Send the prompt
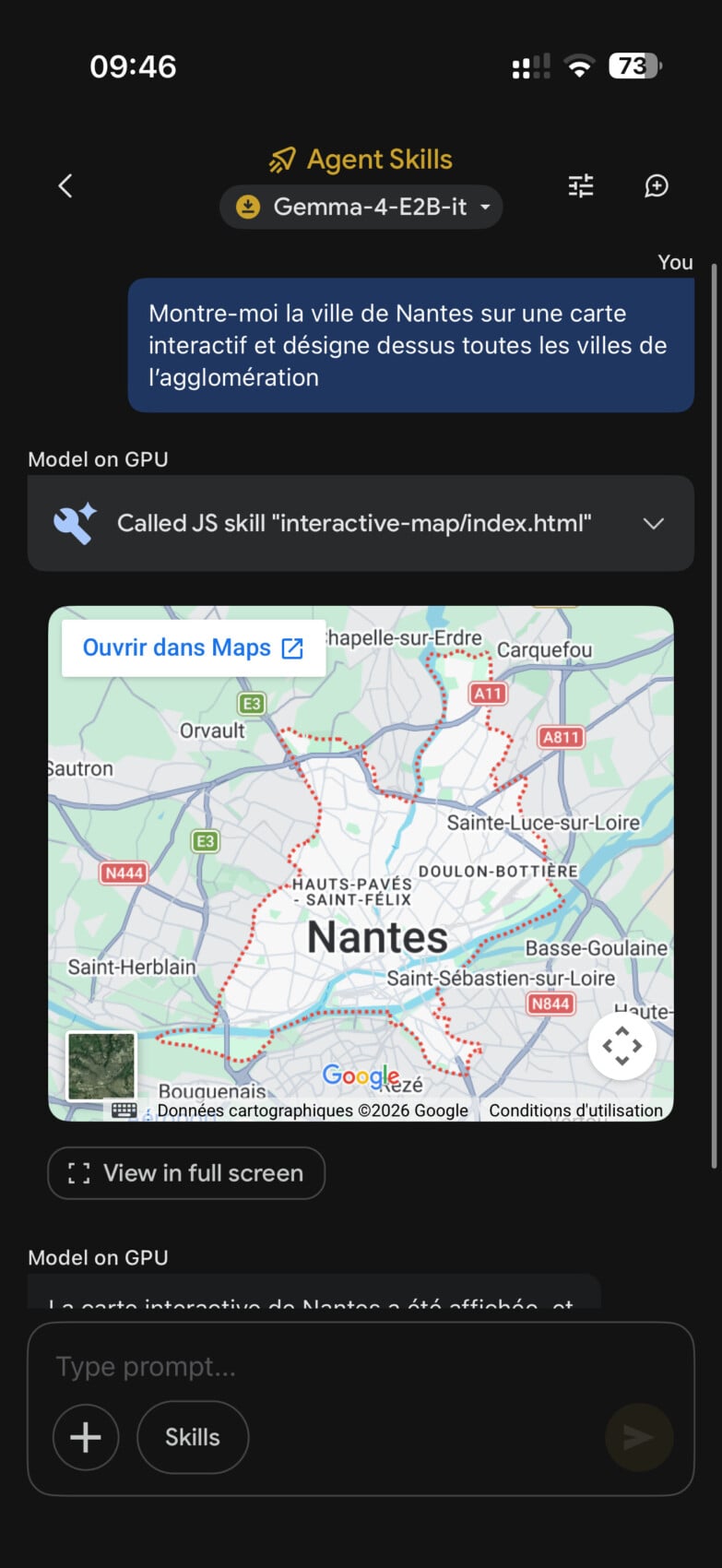This screenshot has height=1568, width=722. pyautogui.click(x=638, y=1437)
